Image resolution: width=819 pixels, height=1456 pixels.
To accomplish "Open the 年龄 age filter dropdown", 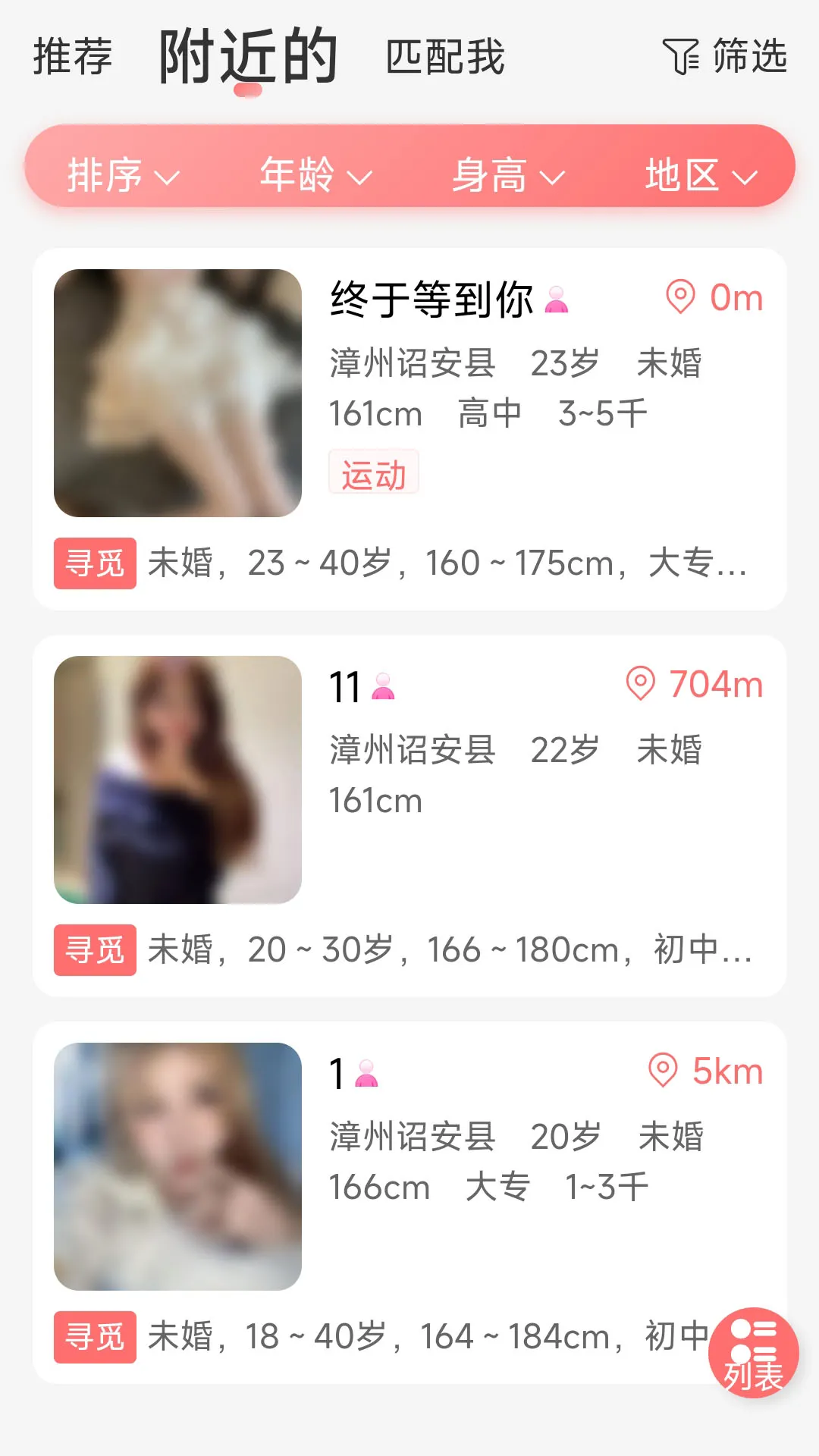I will click(x=311, y=175).
